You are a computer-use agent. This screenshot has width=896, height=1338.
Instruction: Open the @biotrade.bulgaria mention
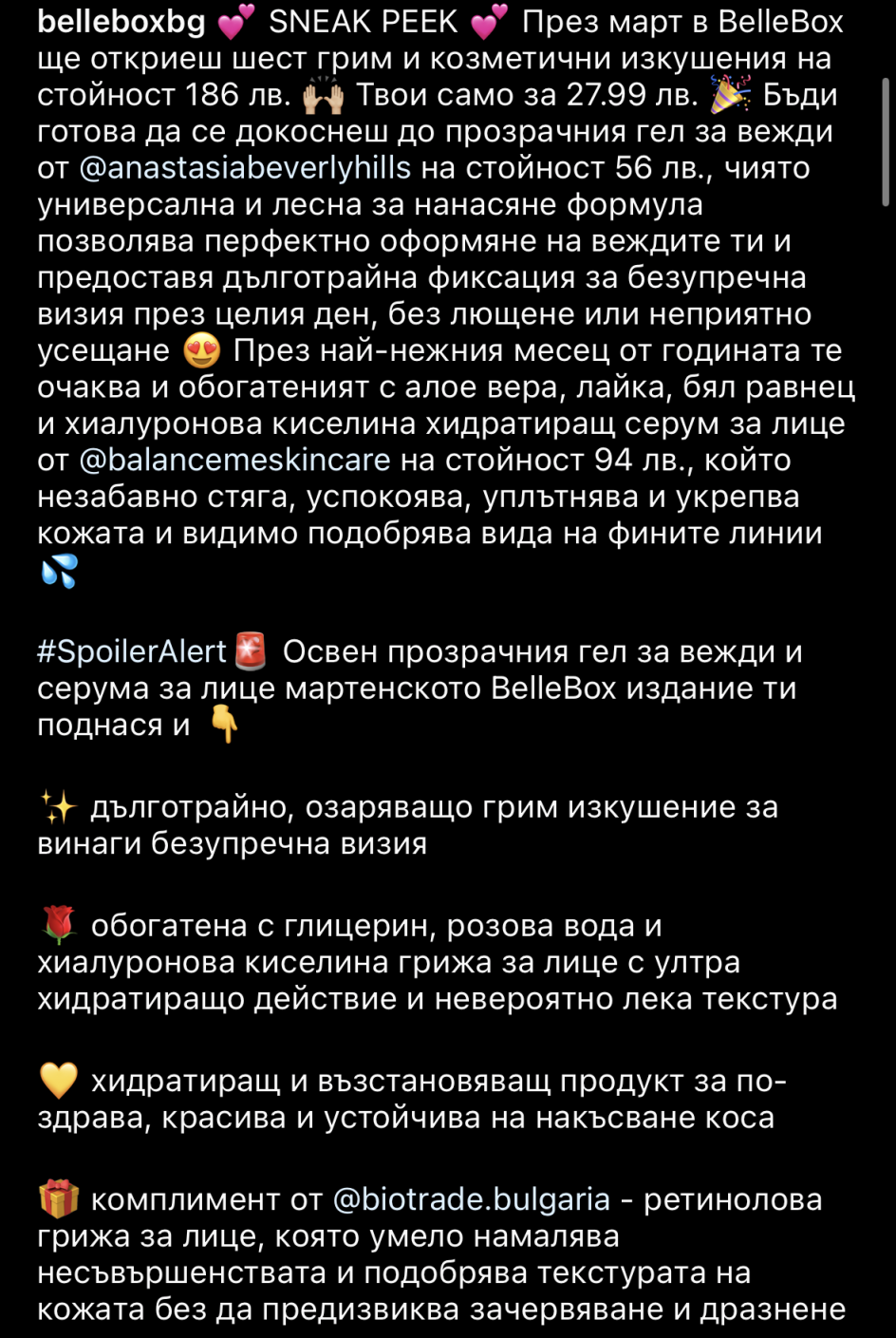[472, 1199]
